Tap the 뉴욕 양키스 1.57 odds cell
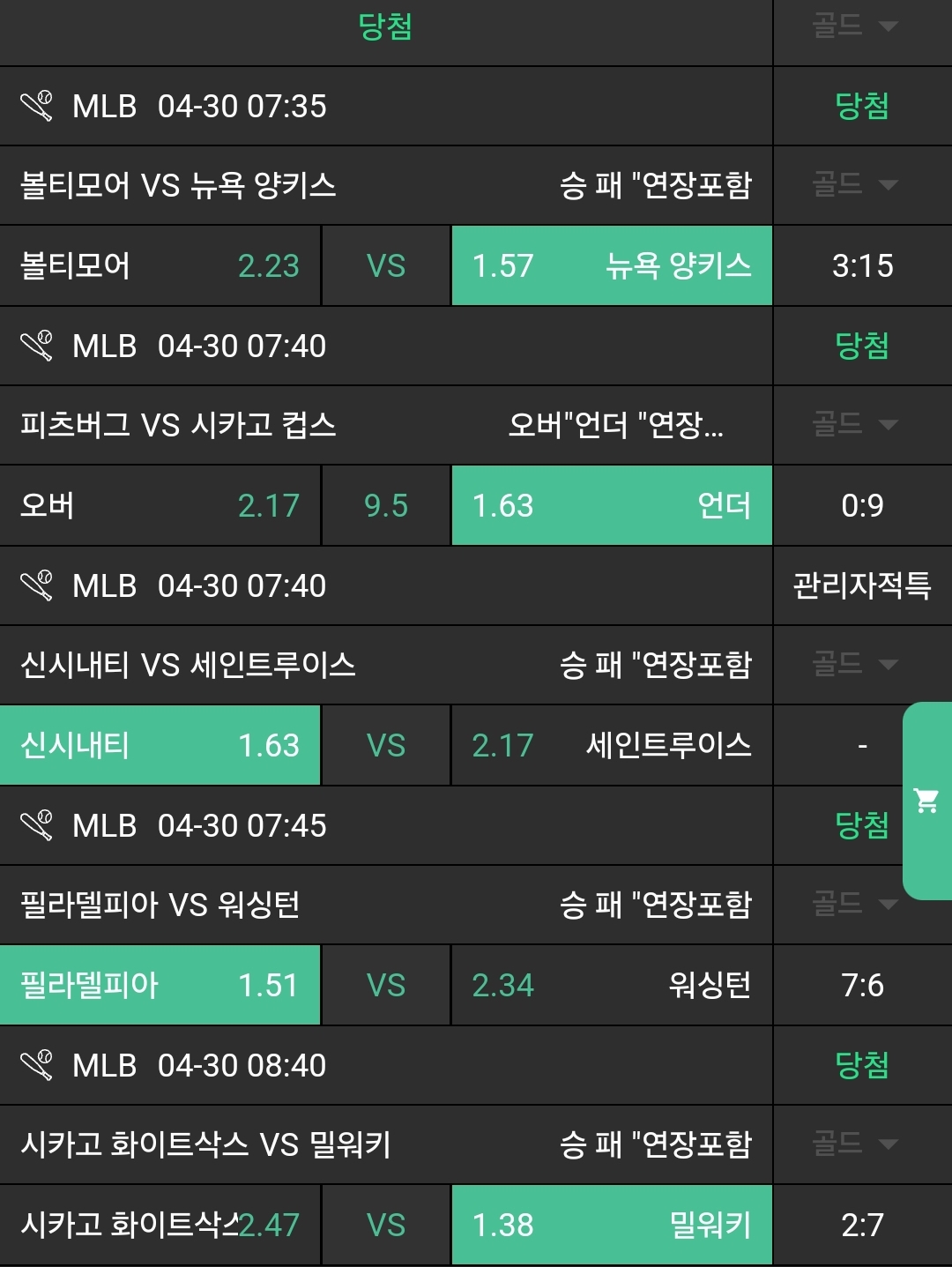This screenshot has width=952, height=1267. [612, 265]
